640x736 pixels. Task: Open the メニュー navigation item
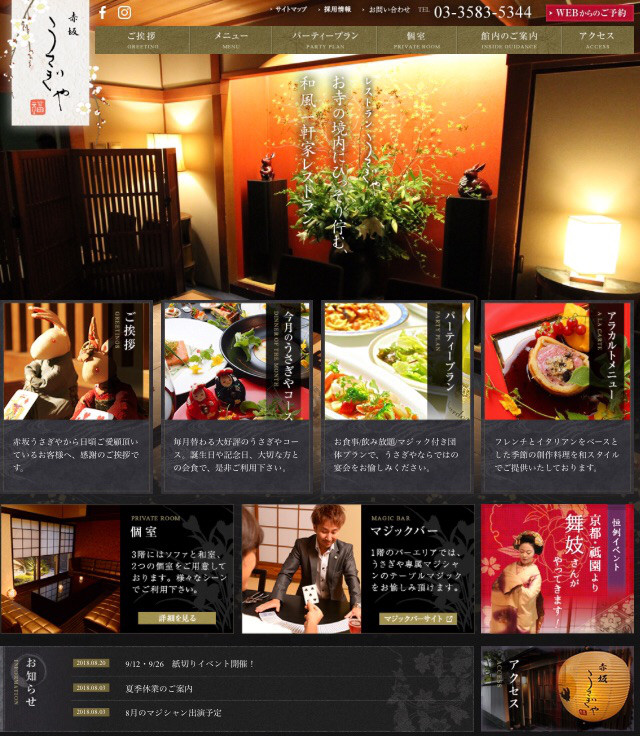click(x=231, y=39)
